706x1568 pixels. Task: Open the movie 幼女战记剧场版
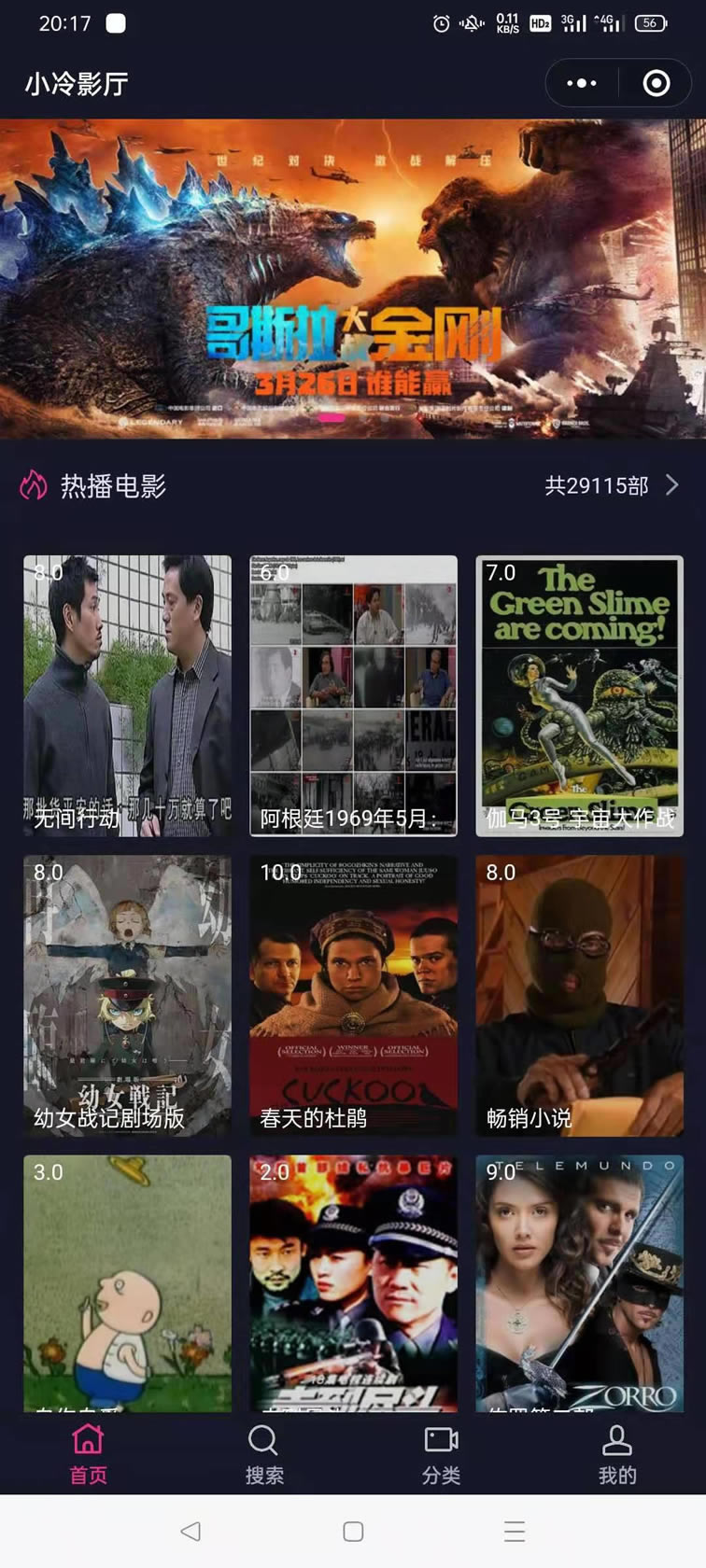point(127,995)
